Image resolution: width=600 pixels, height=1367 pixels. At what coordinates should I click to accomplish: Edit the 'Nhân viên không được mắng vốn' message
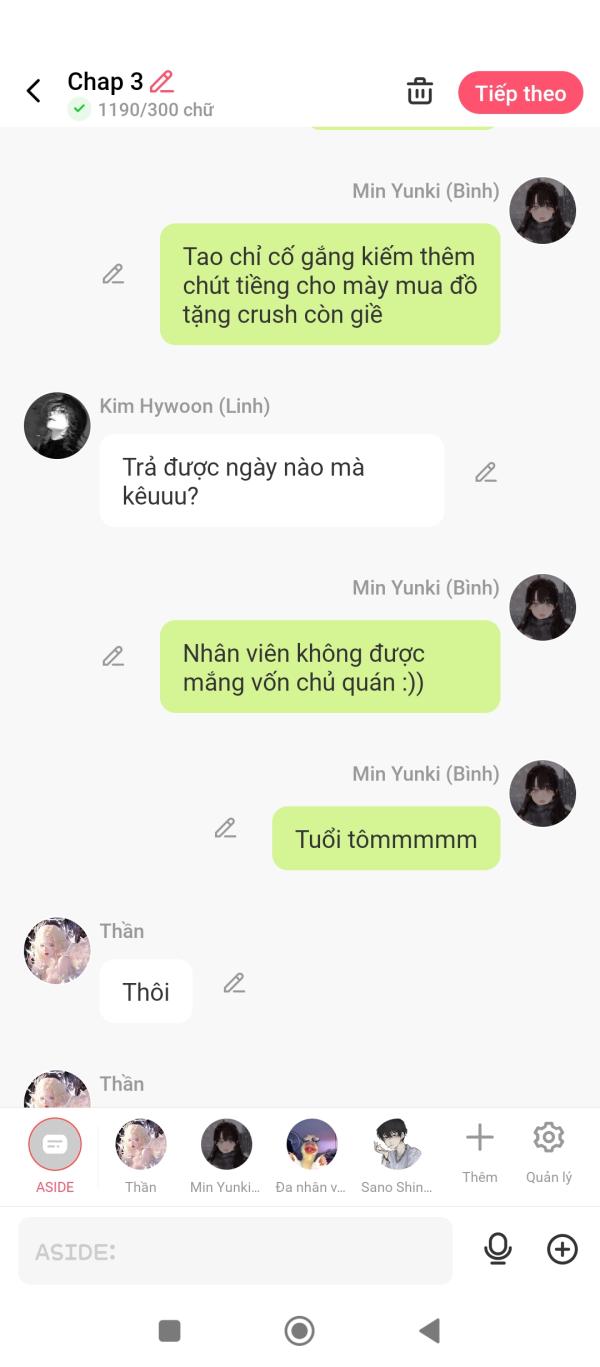pos(113,657)
